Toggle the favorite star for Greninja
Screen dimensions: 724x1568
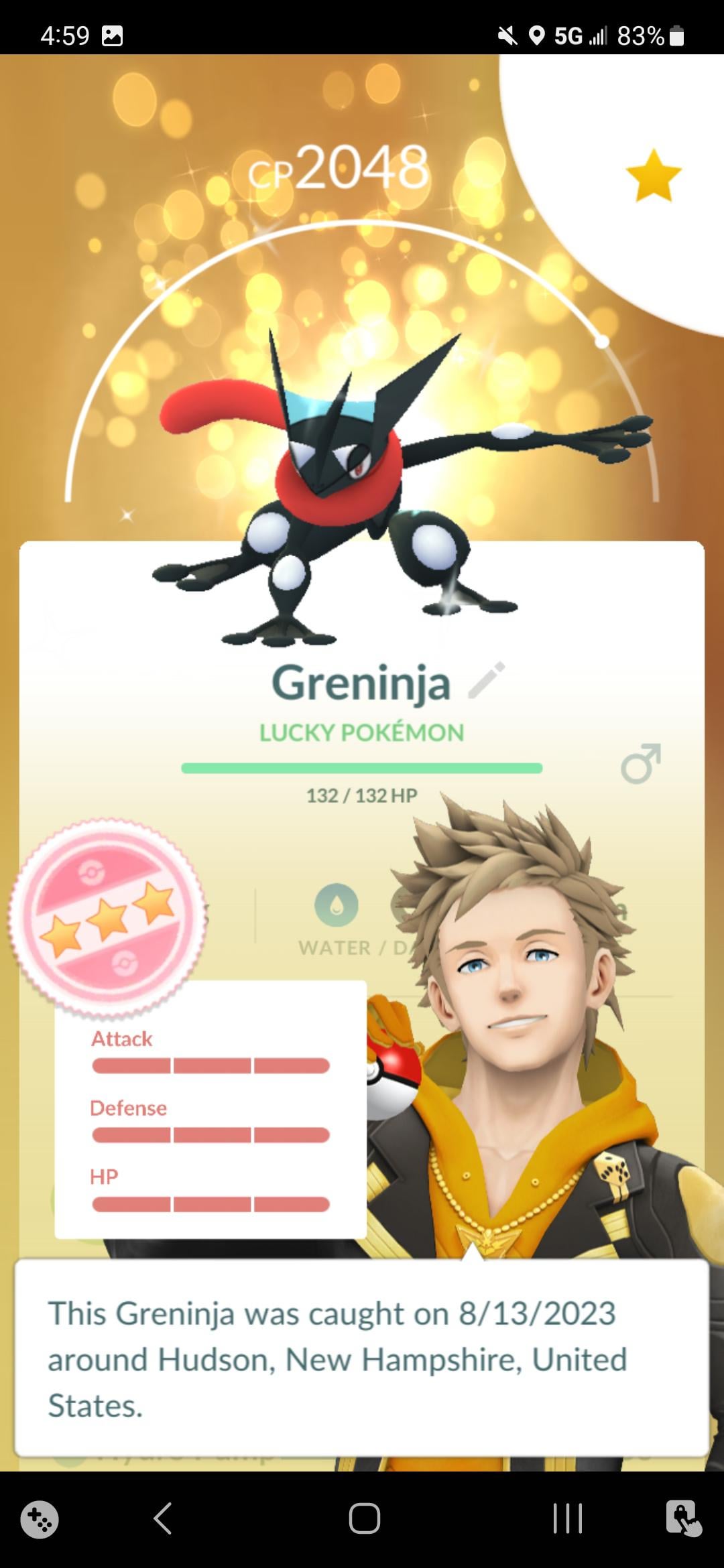[x=653, y=176]
